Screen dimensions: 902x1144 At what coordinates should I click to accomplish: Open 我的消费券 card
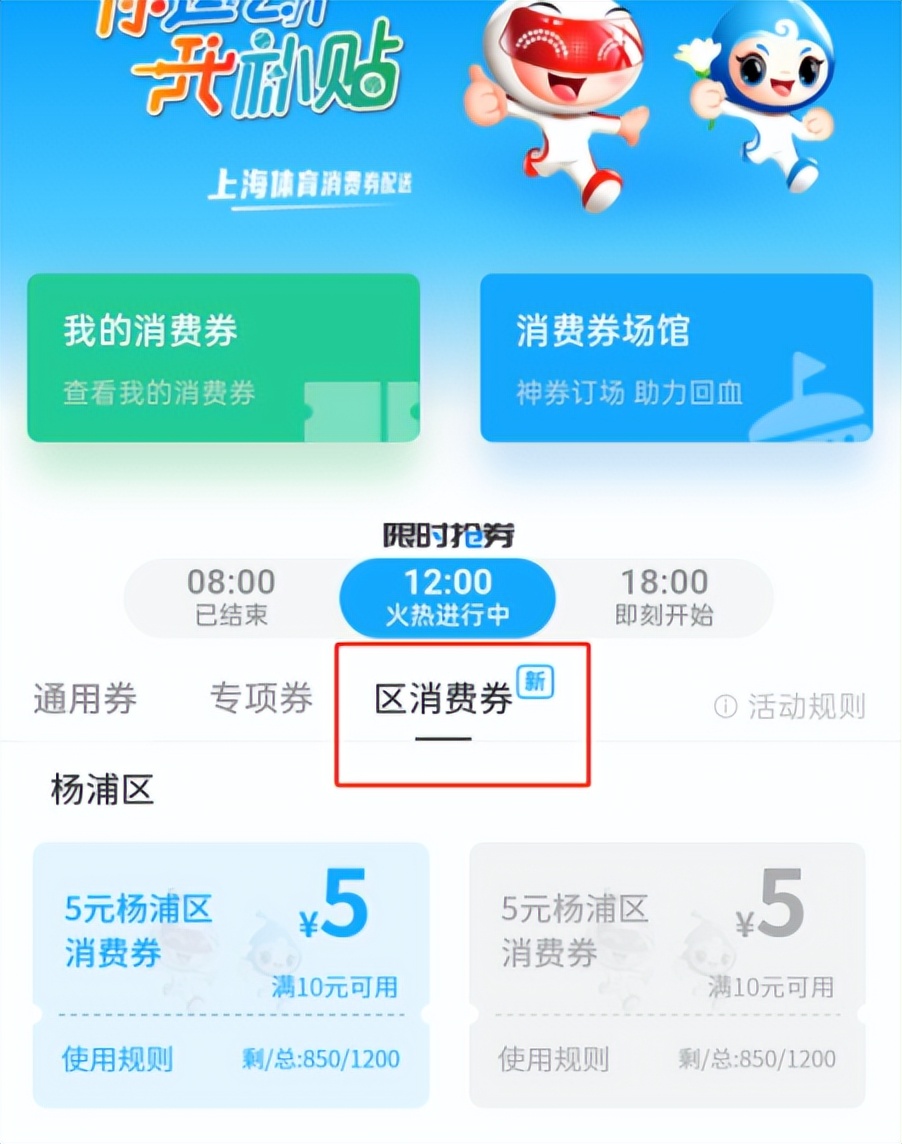point(223,357)
